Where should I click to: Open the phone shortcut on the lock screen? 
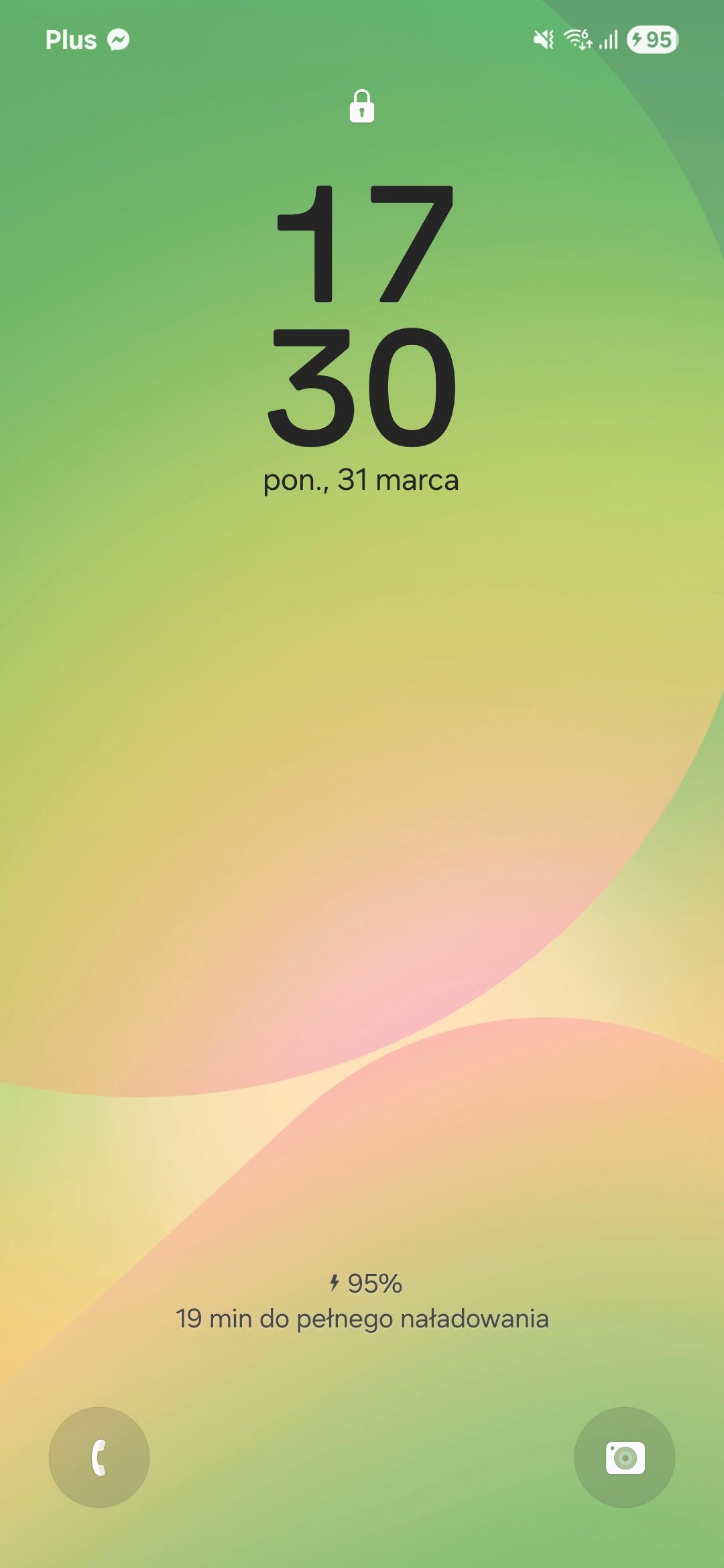[x=99, y=1457]
